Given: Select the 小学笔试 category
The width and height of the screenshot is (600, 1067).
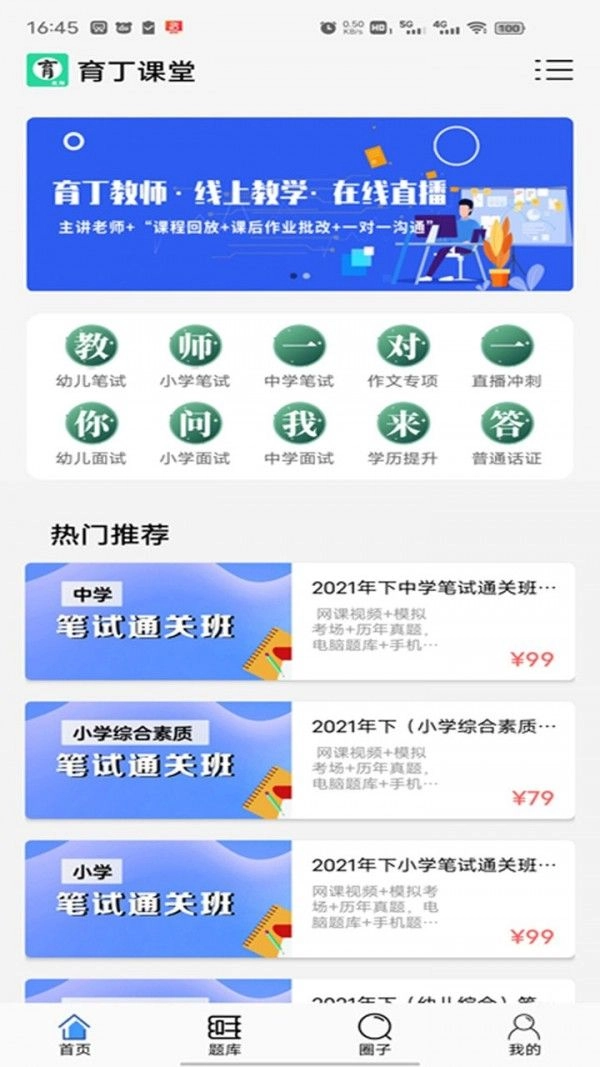Looking at the screenshot, I should [195, 356].
